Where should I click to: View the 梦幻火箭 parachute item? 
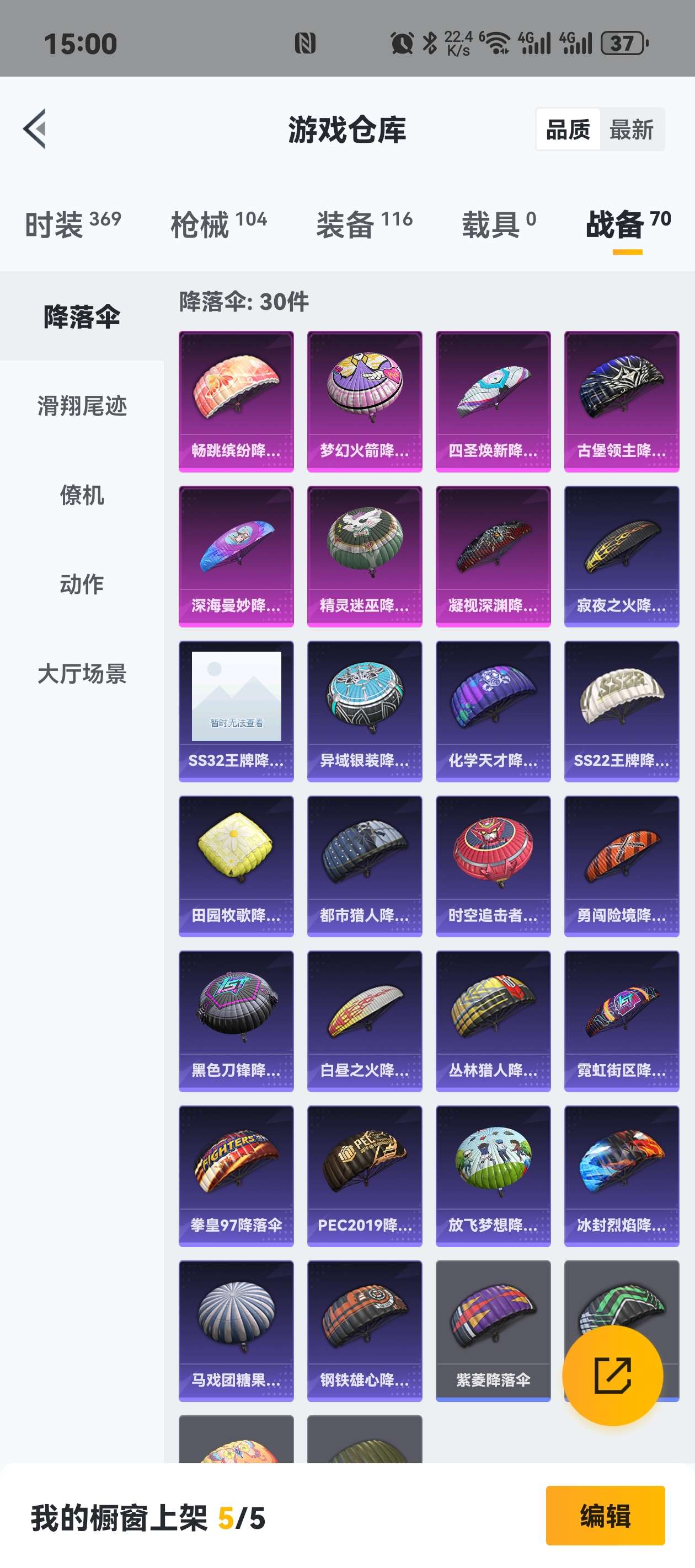click(364, 401)
